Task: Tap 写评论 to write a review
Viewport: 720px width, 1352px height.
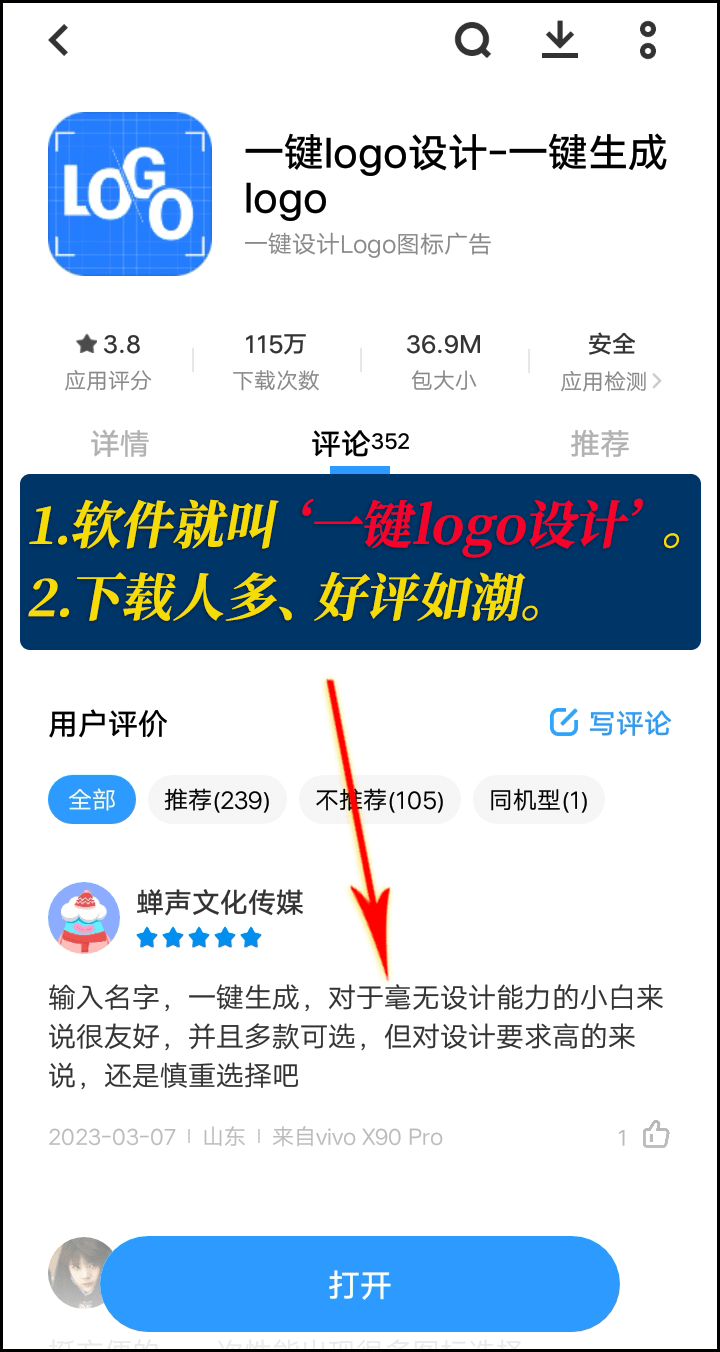Action: click(610, 722)
